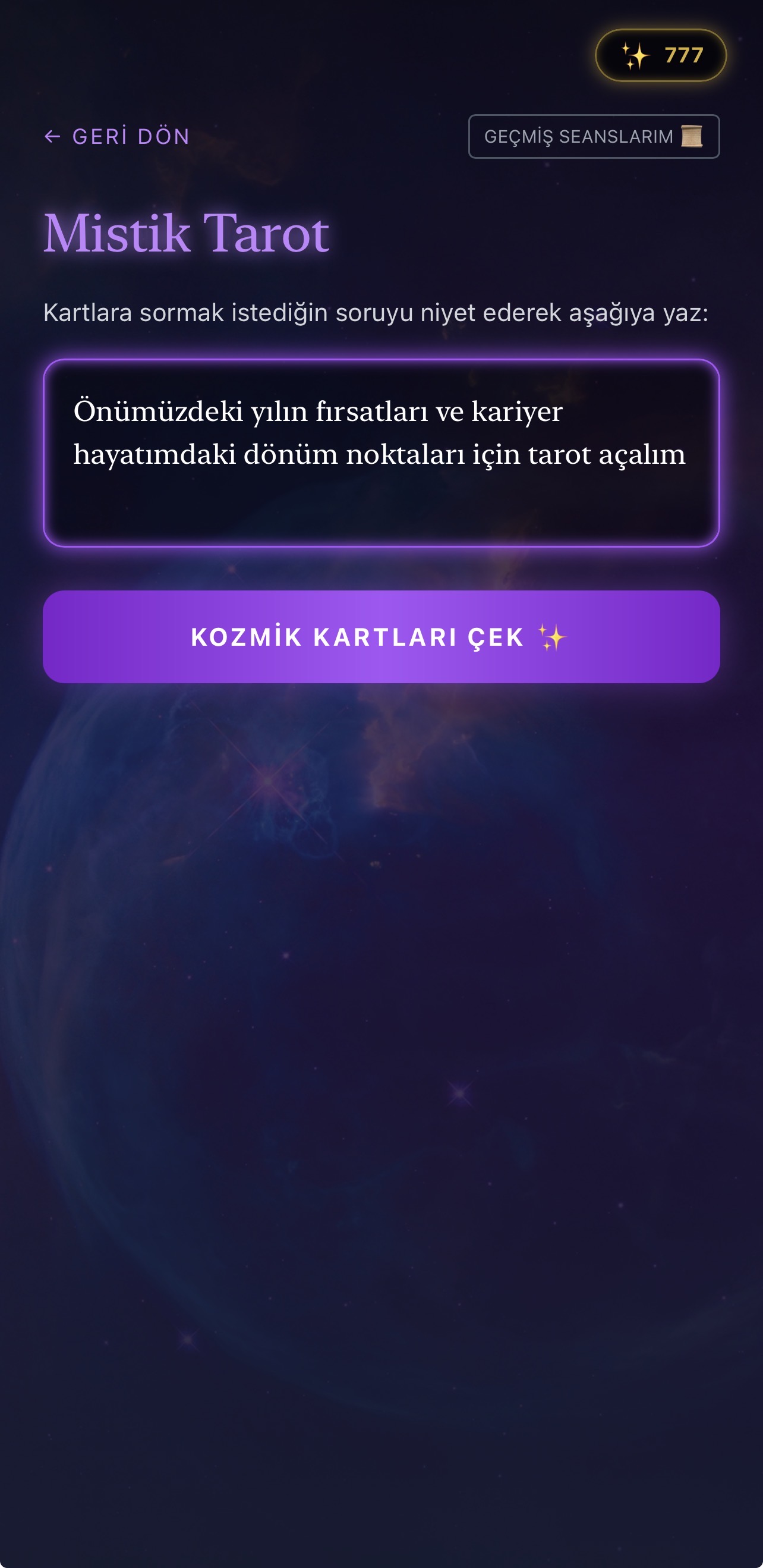Draw cards with Kozmik Kartları Çek
This screenshot has width=763, height=1568.
(x=381, y=637)
